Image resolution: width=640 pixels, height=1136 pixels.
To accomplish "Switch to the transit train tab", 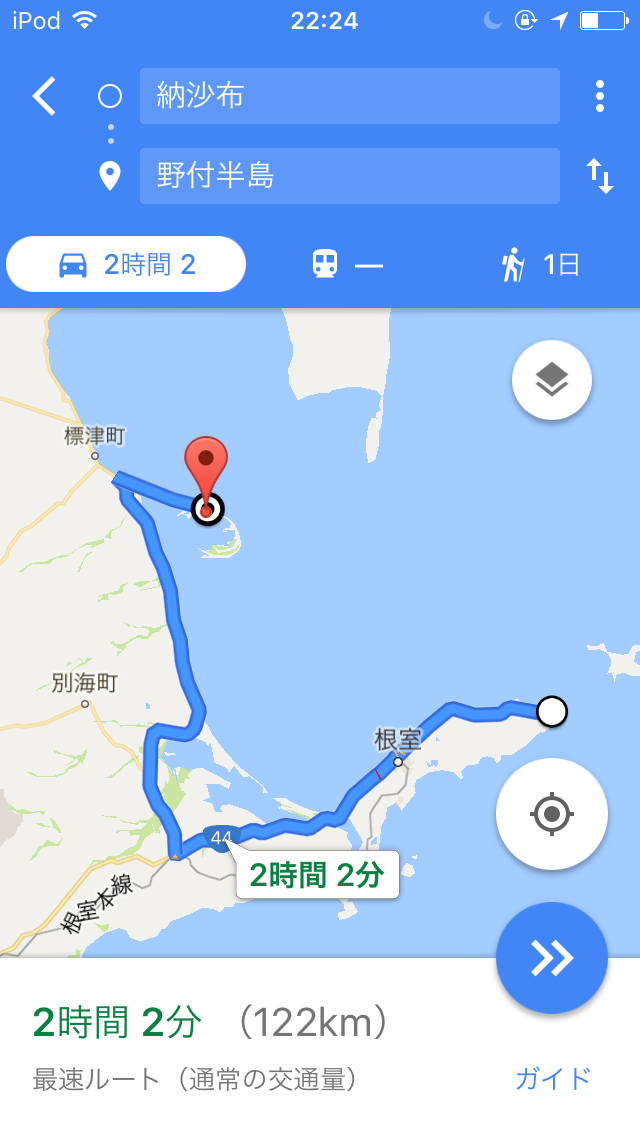I will click(346, 265).
